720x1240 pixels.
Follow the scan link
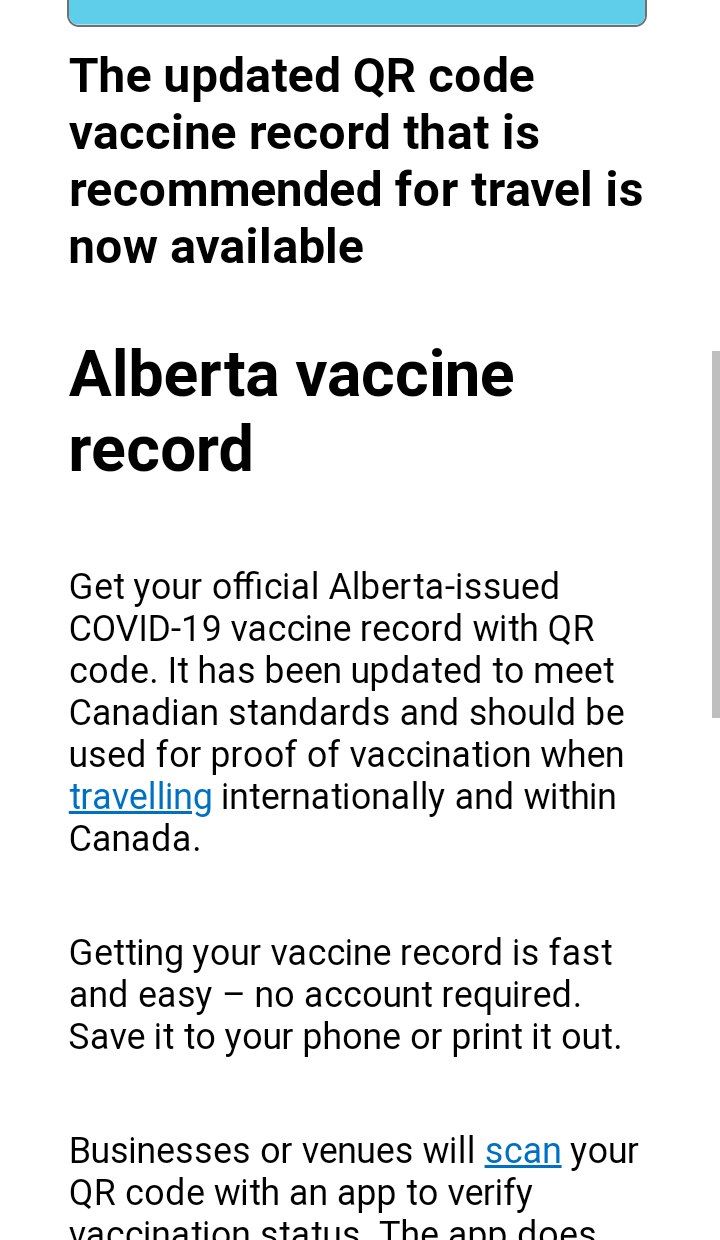[522, 1151]
